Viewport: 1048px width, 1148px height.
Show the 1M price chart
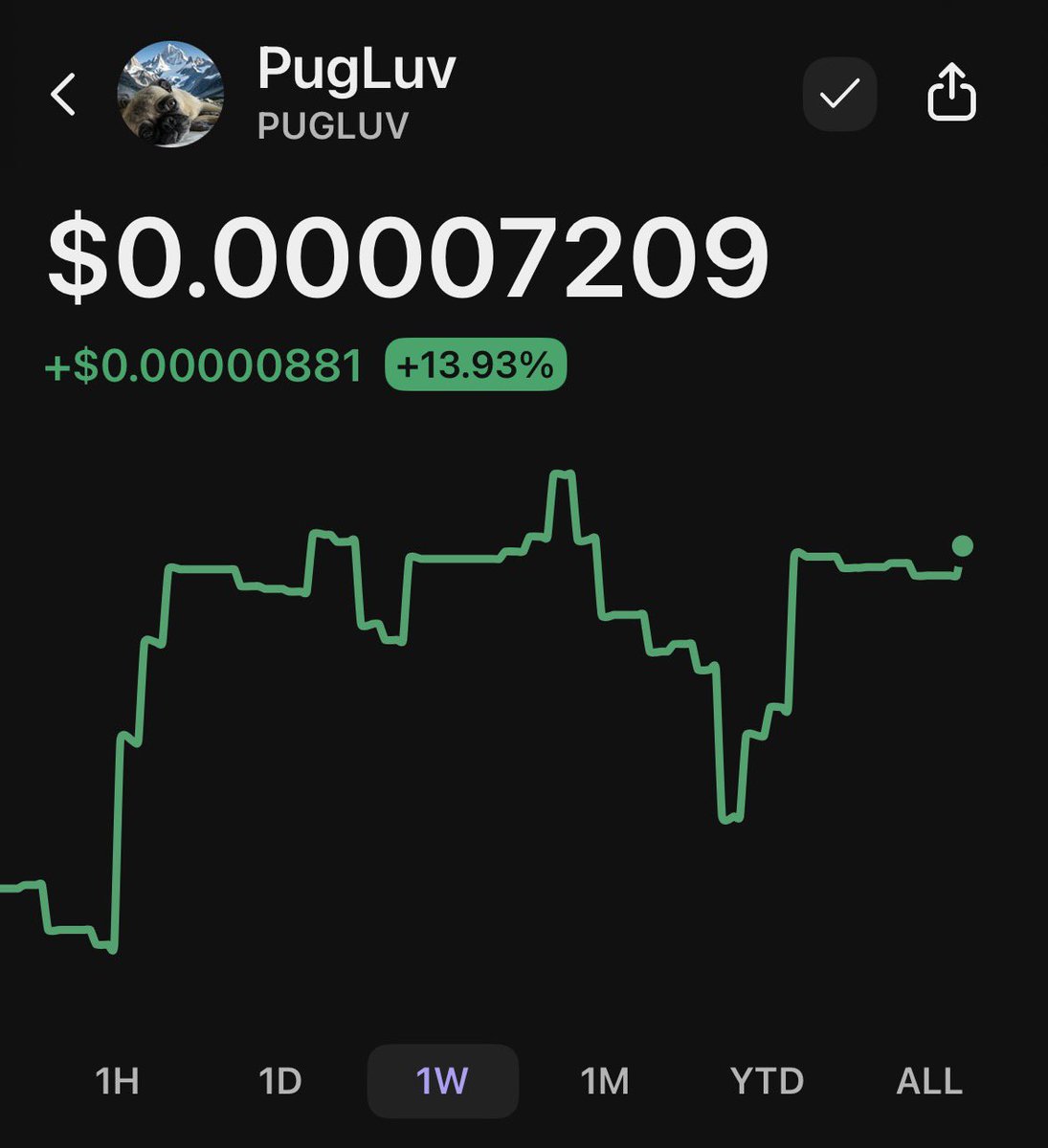605,1081
